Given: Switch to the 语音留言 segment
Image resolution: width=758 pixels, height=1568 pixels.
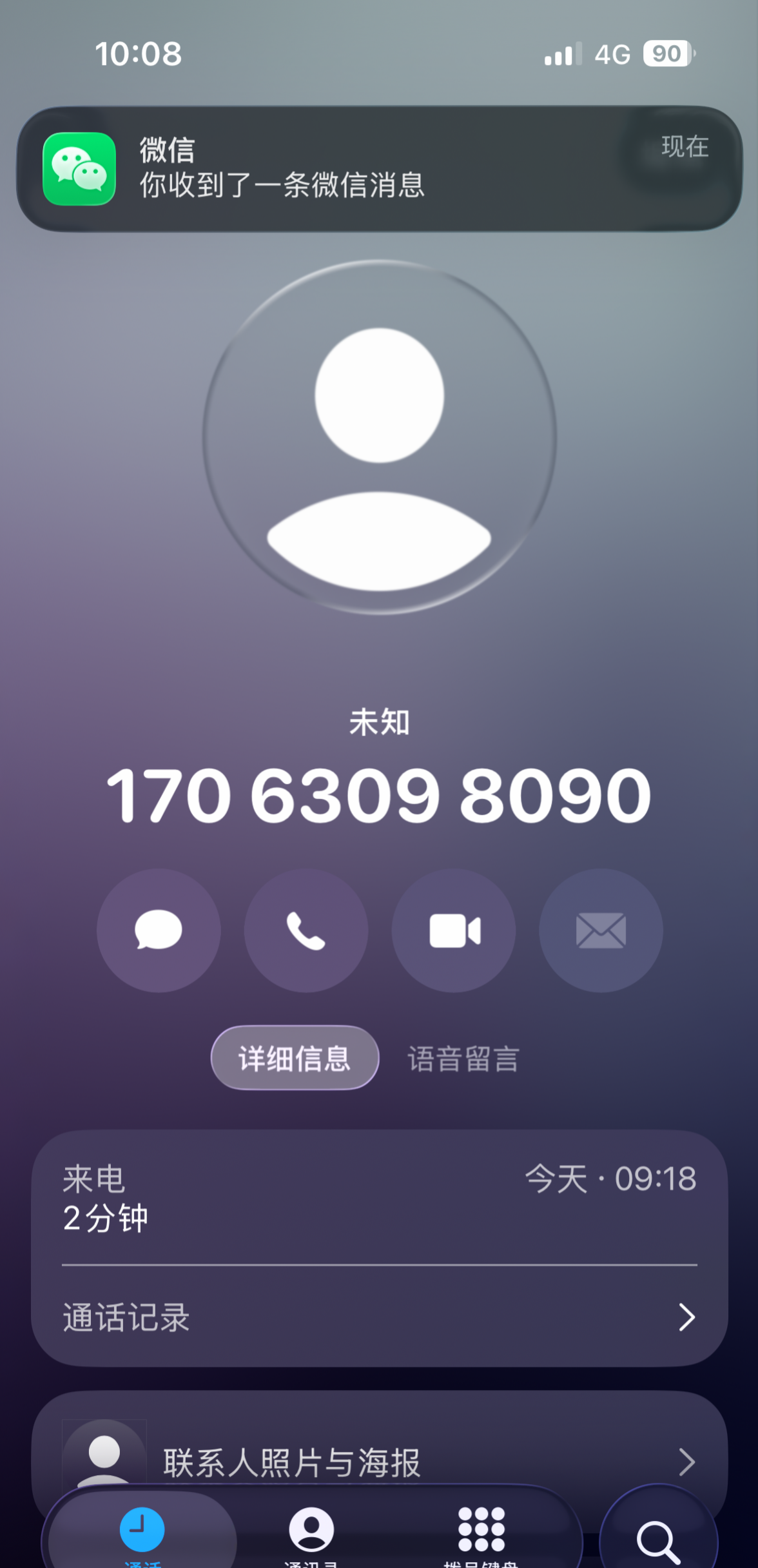Looking at the screenshot, I should [463, 1059].
